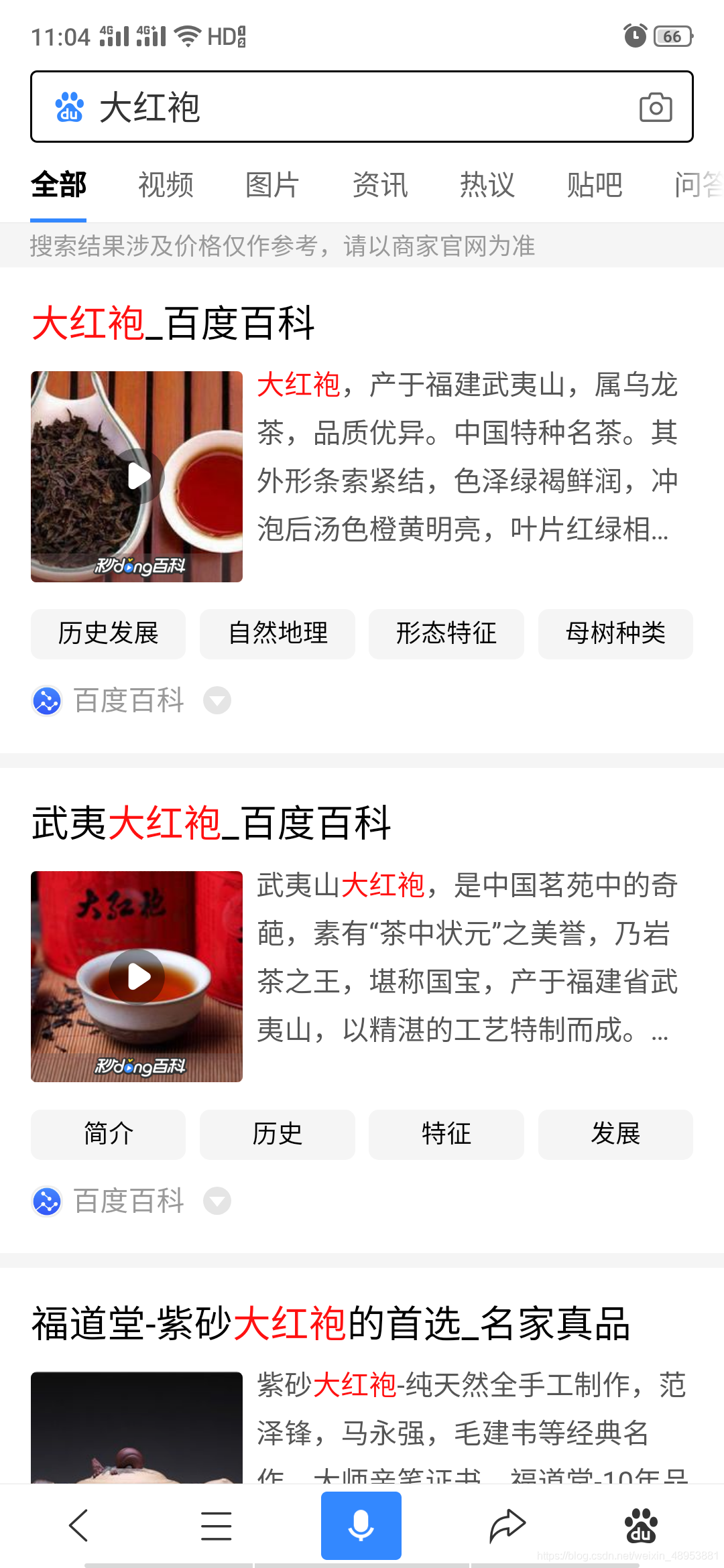Expand the dropdown beside first 百度百科 label

tap(216, 701)
